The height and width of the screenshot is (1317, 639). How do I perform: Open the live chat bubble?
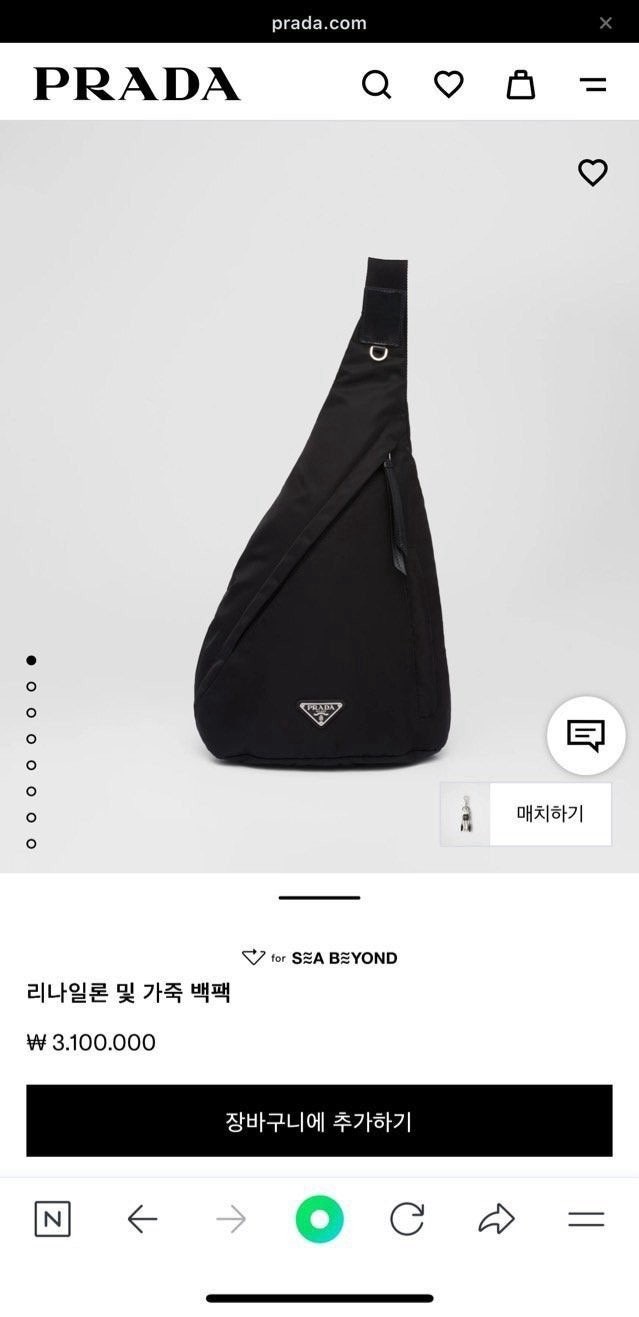coord(586,736)
